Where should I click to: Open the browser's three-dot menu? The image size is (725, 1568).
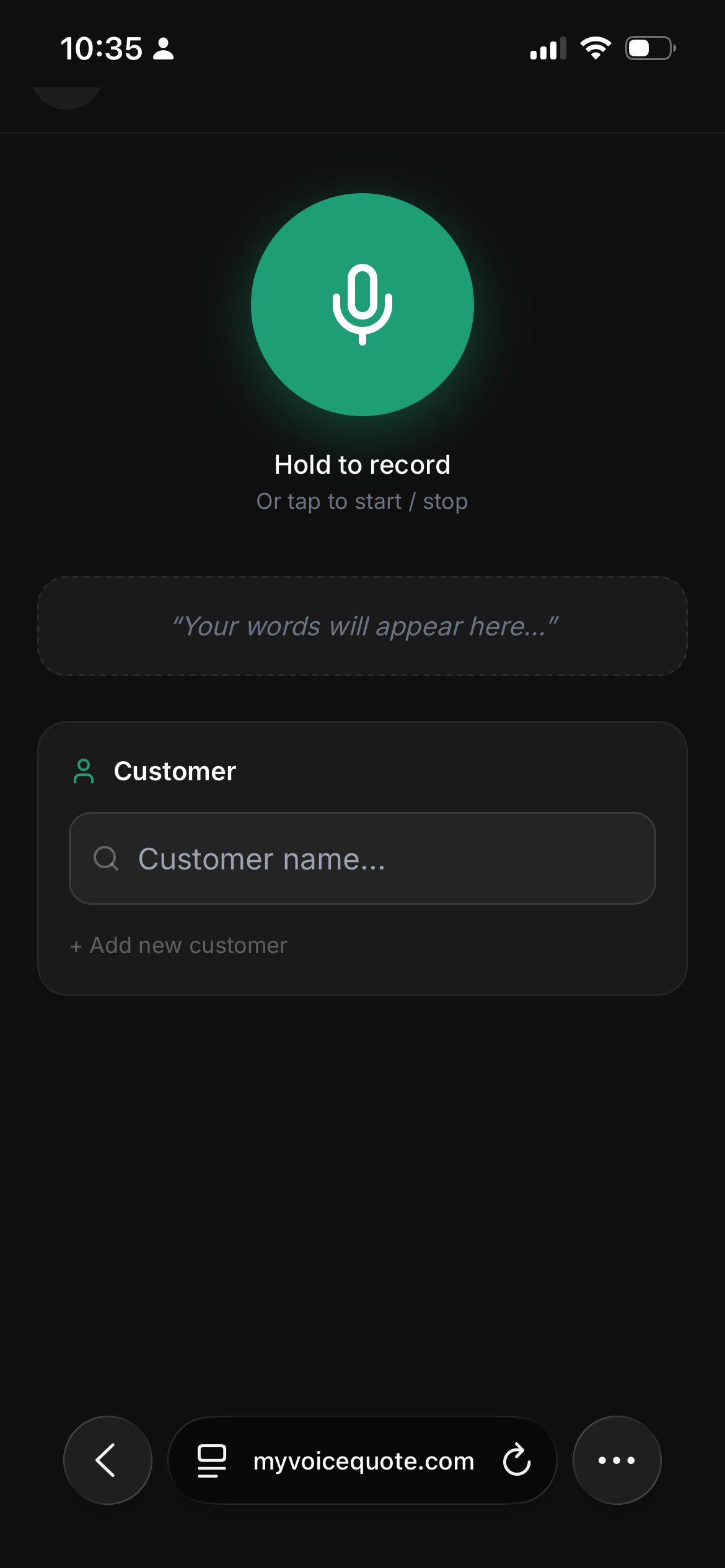617,1460
